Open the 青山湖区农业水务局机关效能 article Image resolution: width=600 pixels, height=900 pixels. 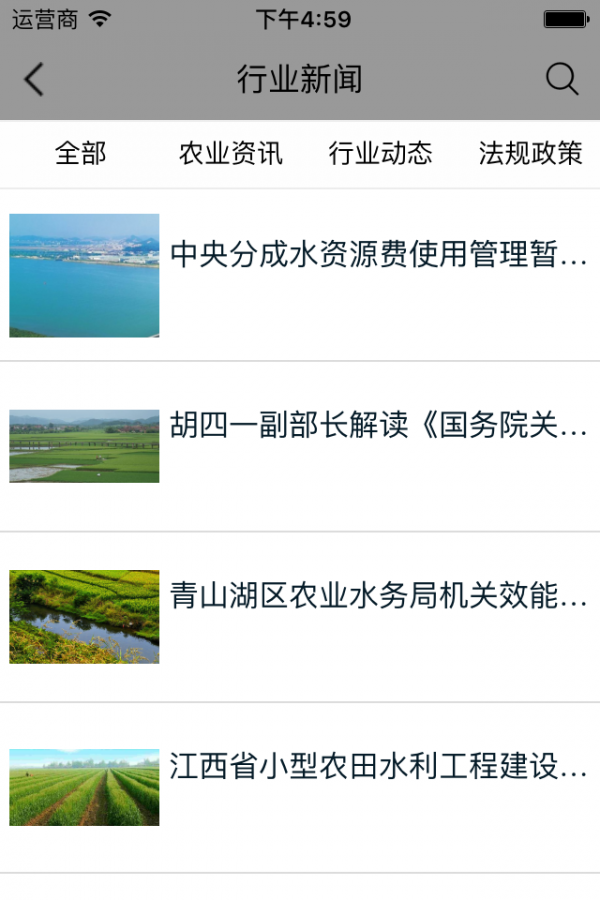coord(378,597)
